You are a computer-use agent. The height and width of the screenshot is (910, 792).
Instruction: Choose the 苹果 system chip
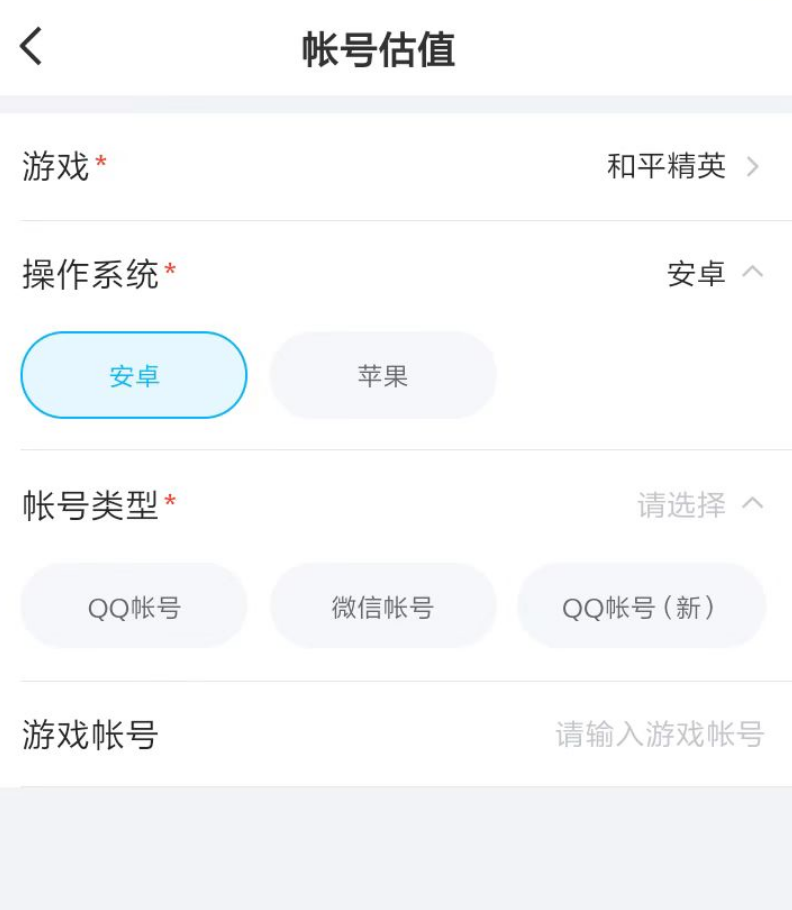click(x=383, y=376)
